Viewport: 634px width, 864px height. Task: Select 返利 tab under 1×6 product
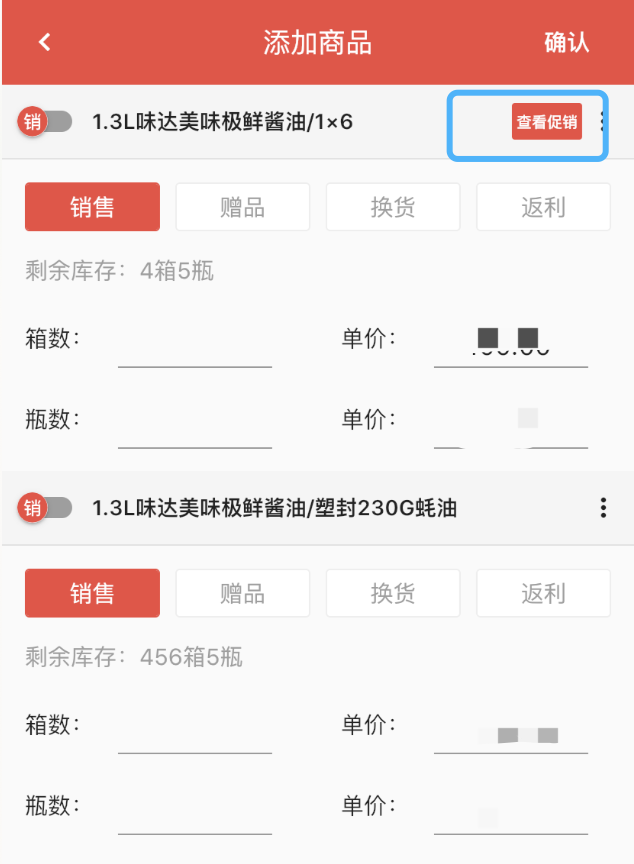543,207
